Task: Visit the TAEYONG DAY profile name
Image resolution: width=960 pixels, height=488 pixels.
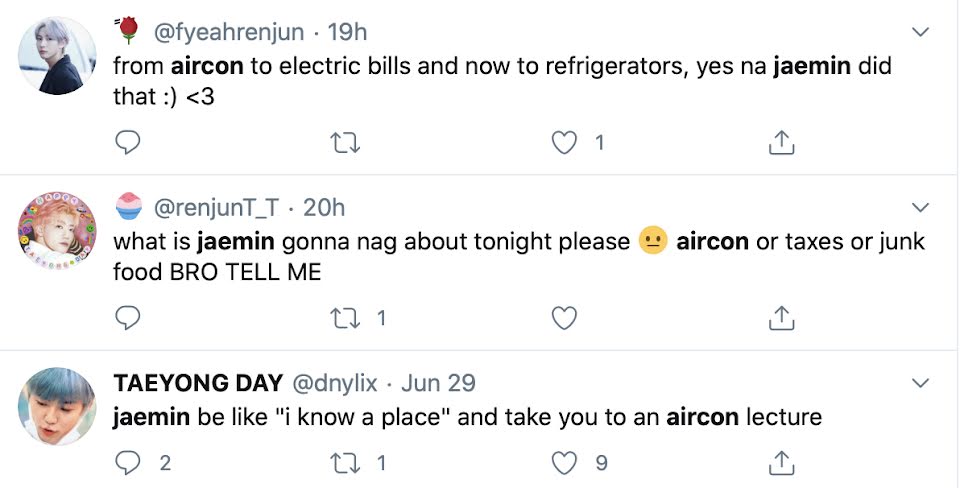Action: tap(196, 383)
